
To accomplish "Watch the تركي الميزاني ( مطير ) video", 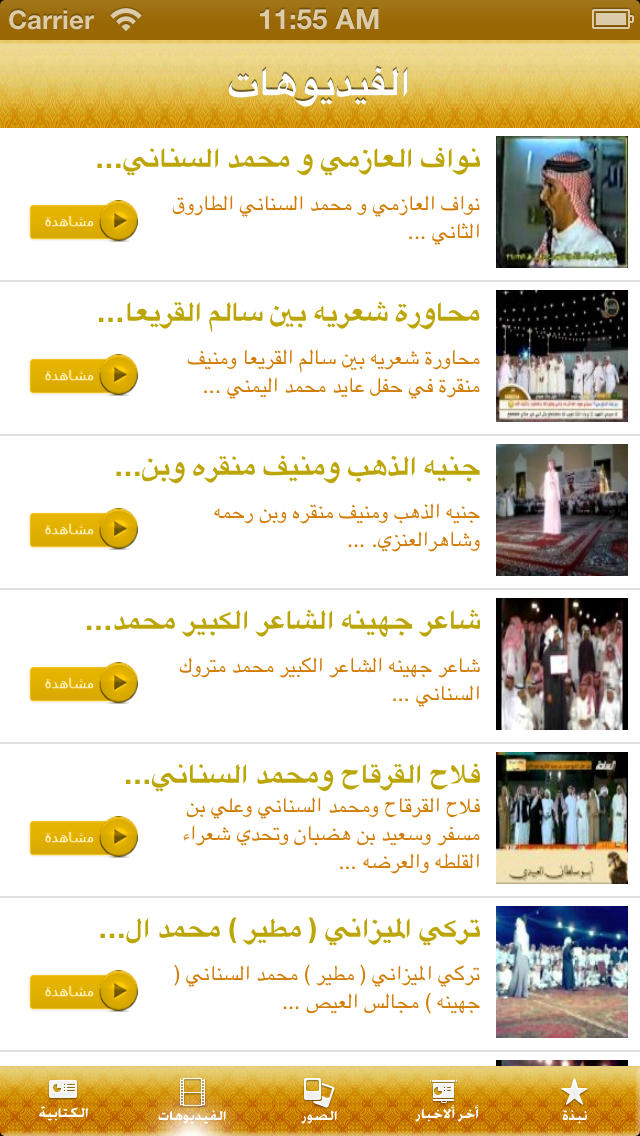I will [x=84, y=990].
